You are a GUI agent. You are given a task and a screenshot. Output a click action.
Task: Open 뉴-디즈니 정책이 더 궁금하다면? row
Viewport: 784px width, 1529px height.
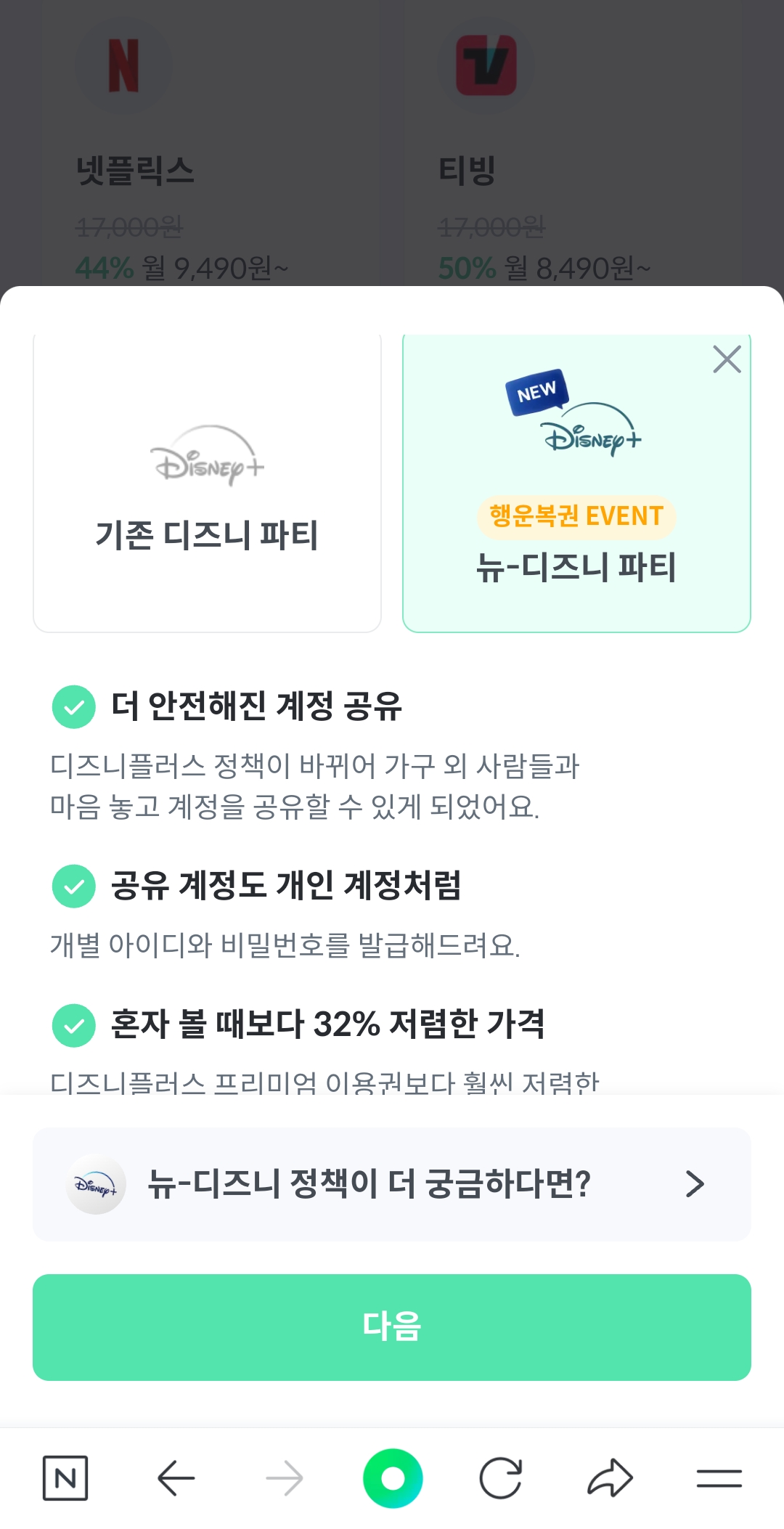392,1184
